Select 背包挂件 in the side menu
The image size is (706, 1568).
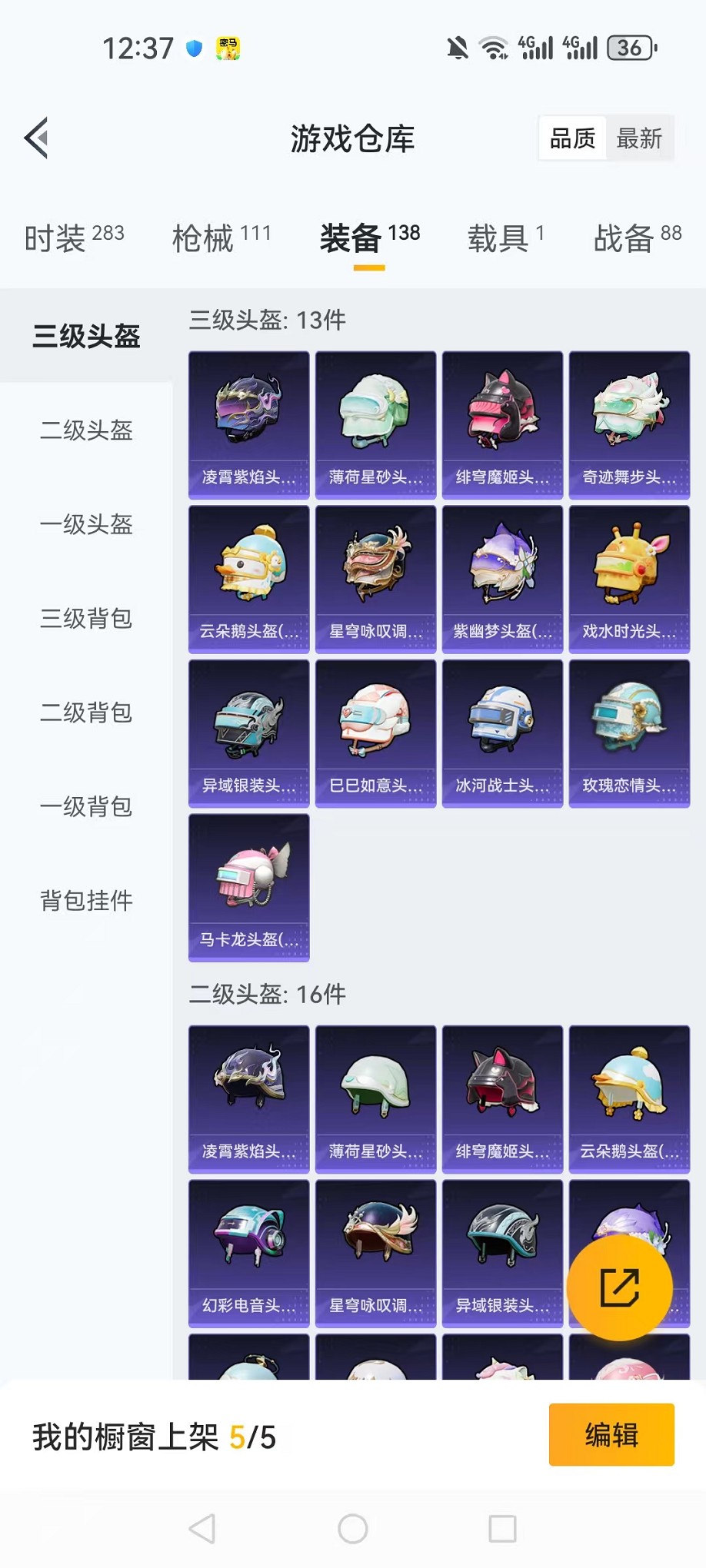[86, 901]
